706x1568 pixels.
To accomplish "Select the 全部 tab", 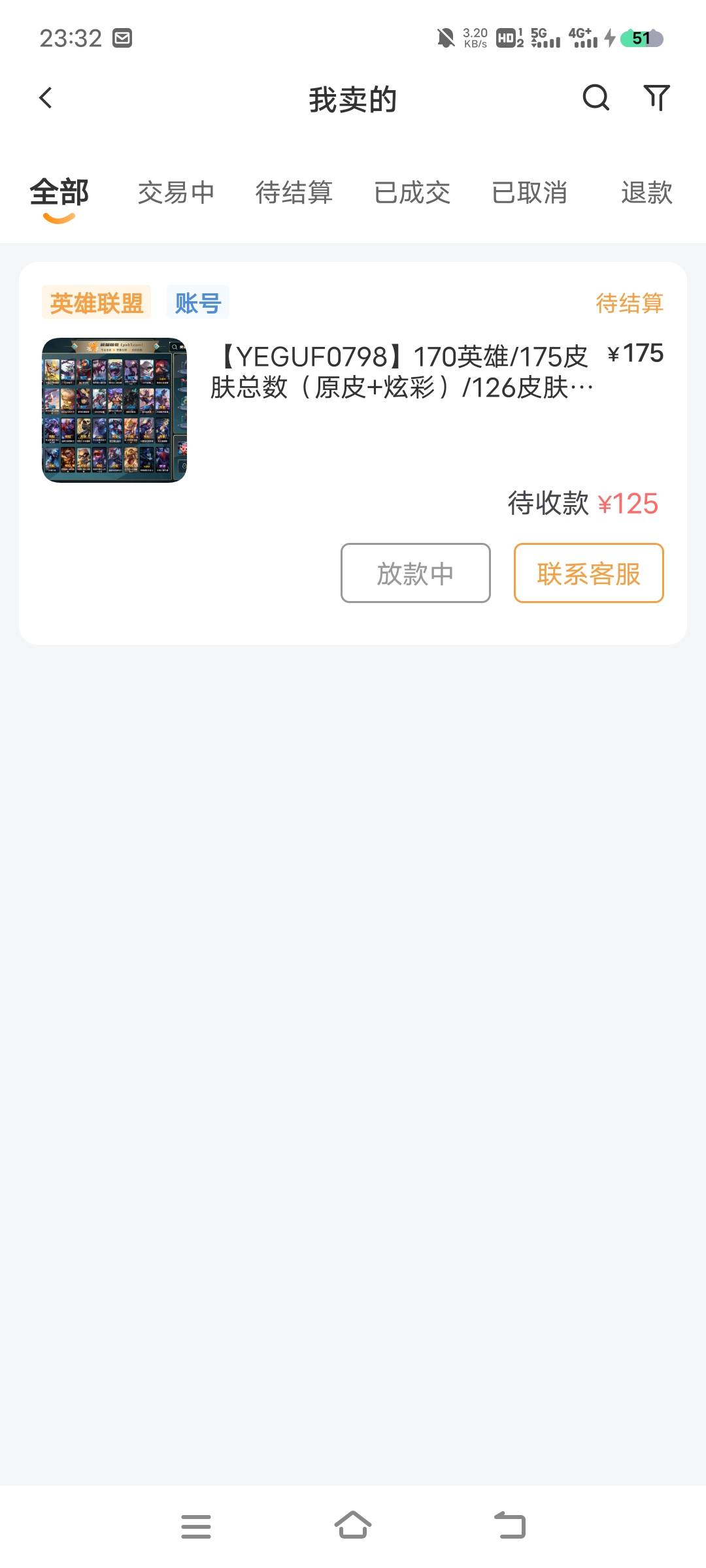I will click(x=59, y=193).
